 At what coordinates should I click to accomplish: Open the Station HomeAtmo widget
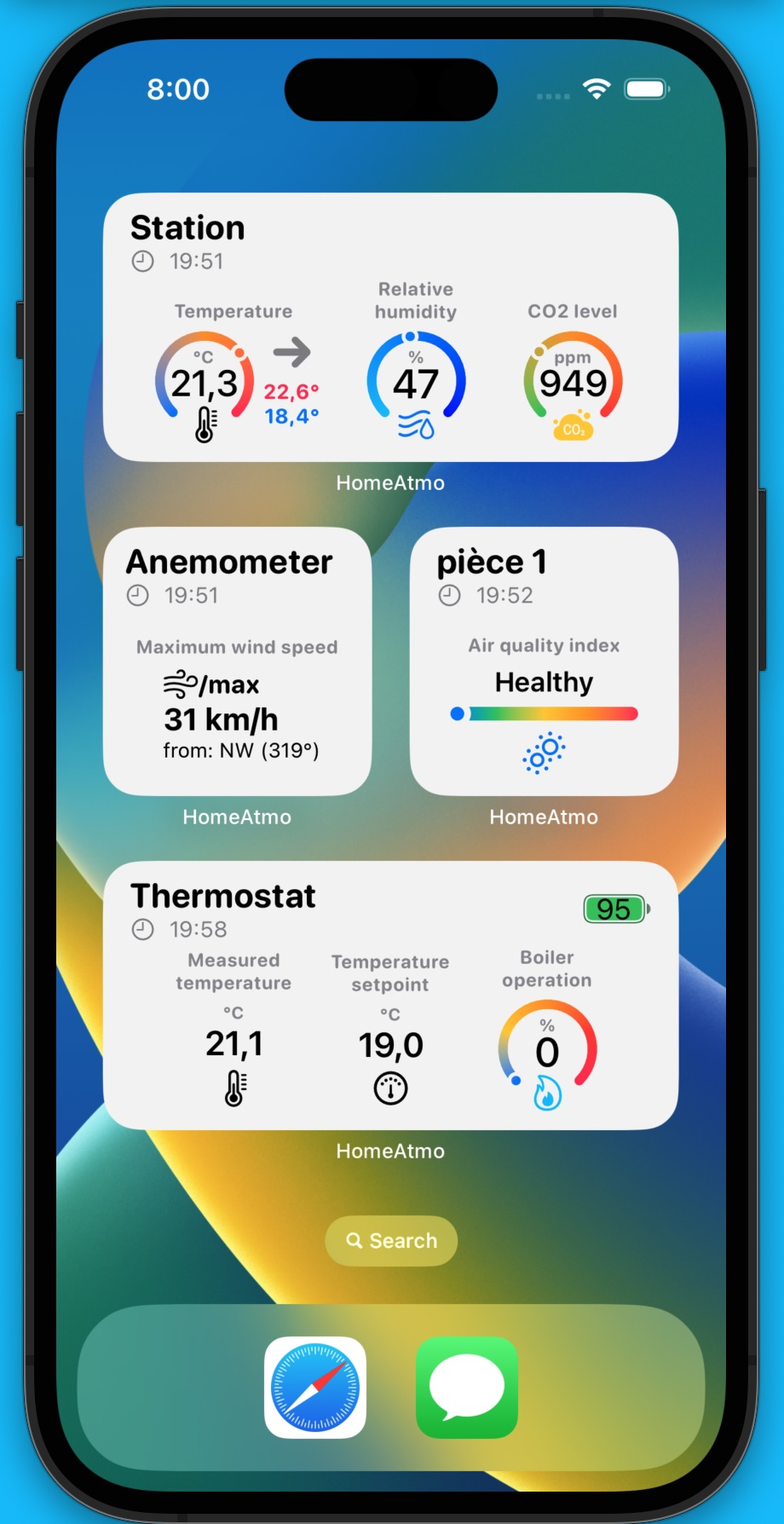[x=390, y=327]
